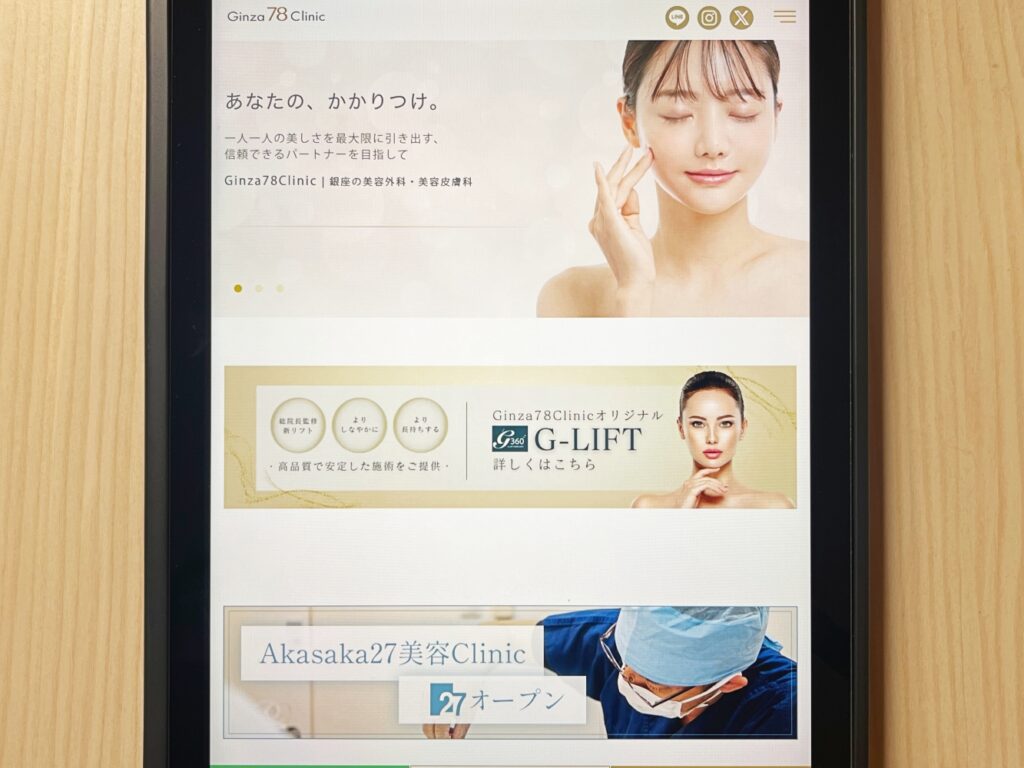Tap the Ginza78 Clinic logo to go home
This screenshot has height=768, width=1024.
tap(276, 16)
